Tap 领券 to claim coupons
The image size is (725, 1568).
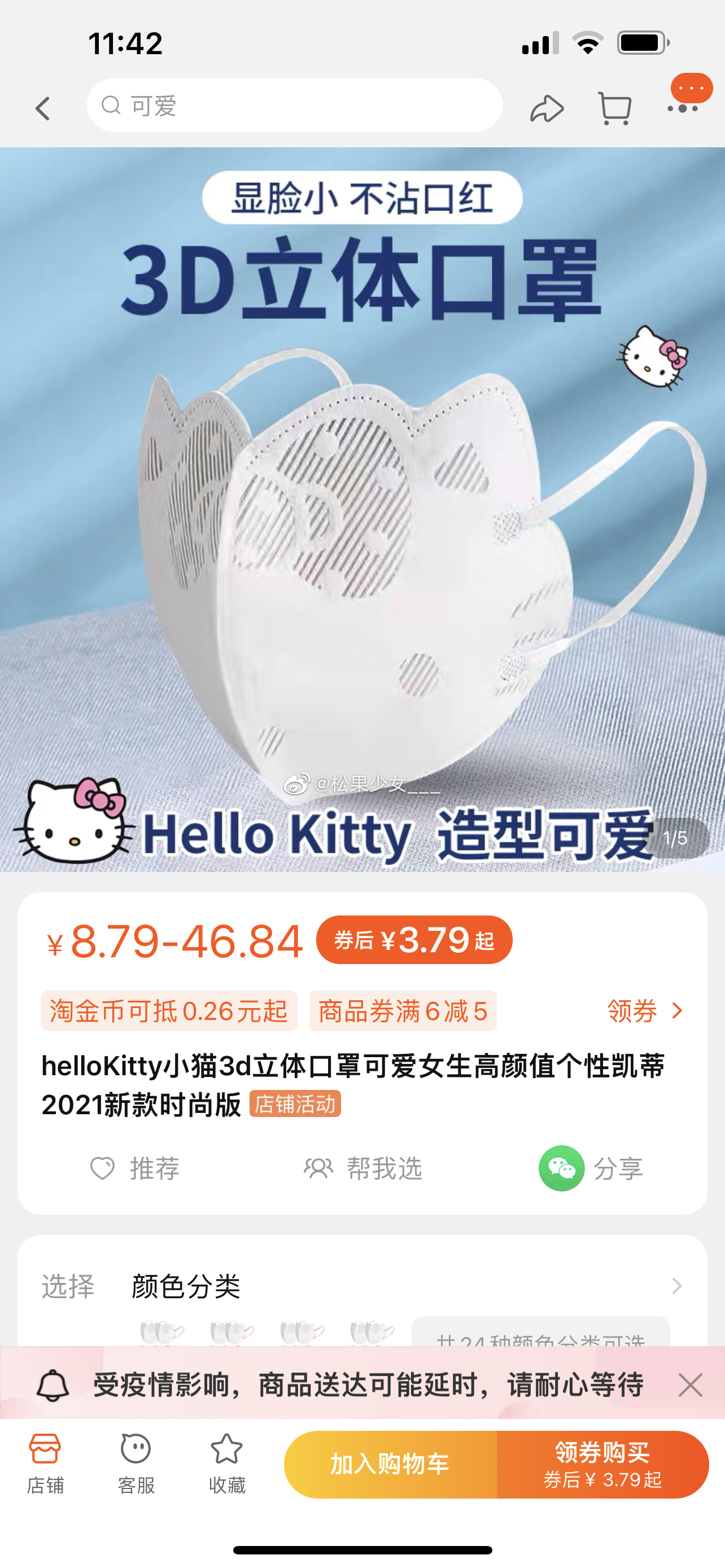[x=645, y=1011]
